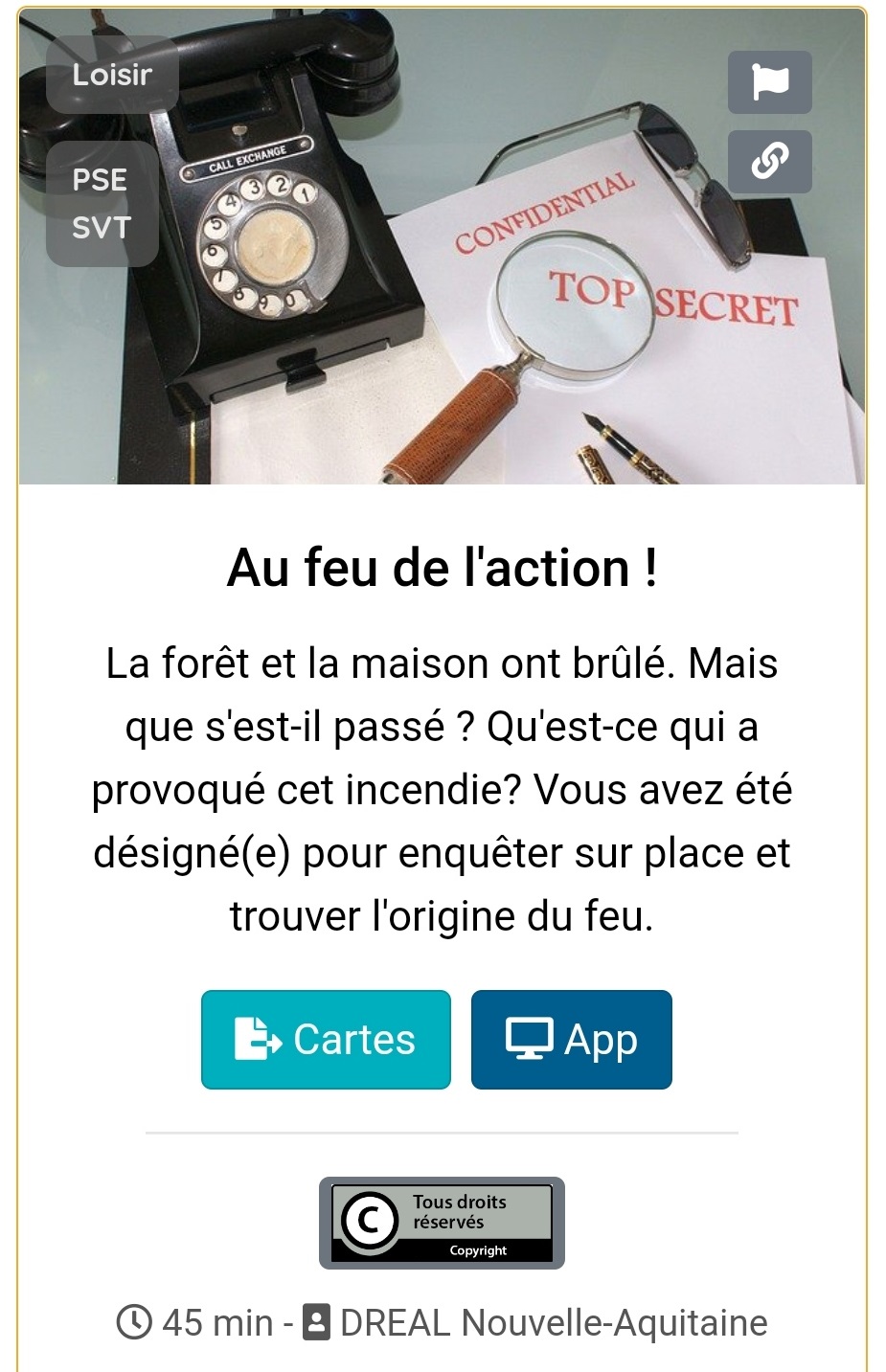Copy the link using the chain icon
This screenshot has height=1372, width=886.
pyautogui.click(x=769, y=161)
